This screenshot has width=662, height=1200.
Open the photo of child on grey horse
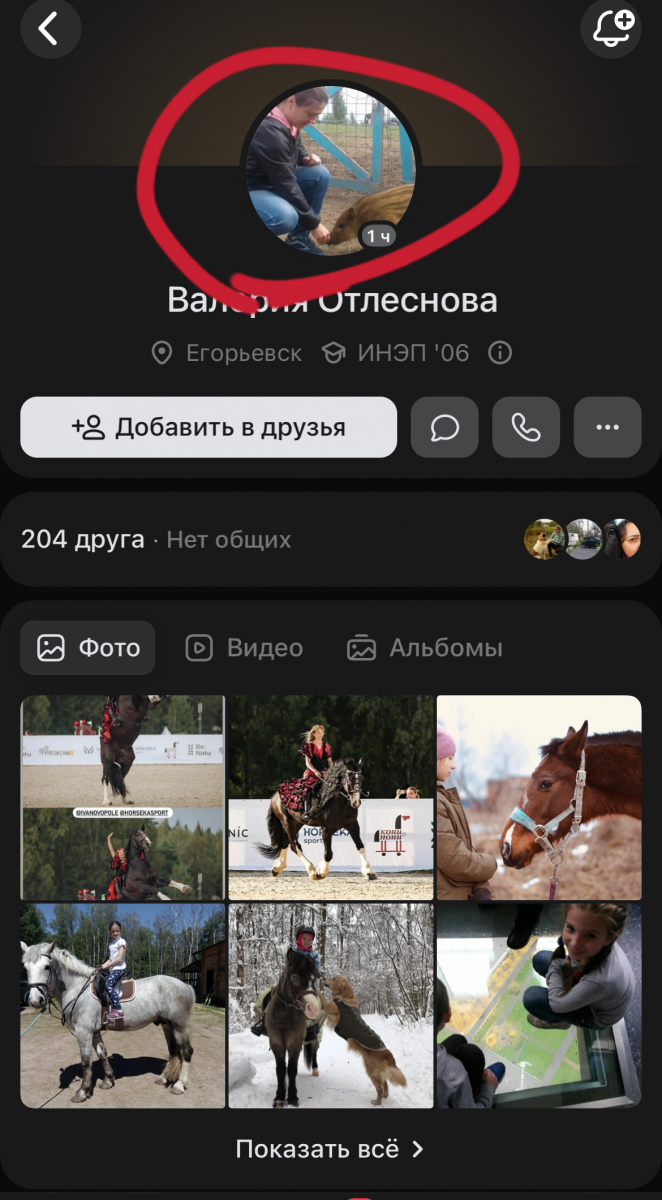pos(122,1006)
